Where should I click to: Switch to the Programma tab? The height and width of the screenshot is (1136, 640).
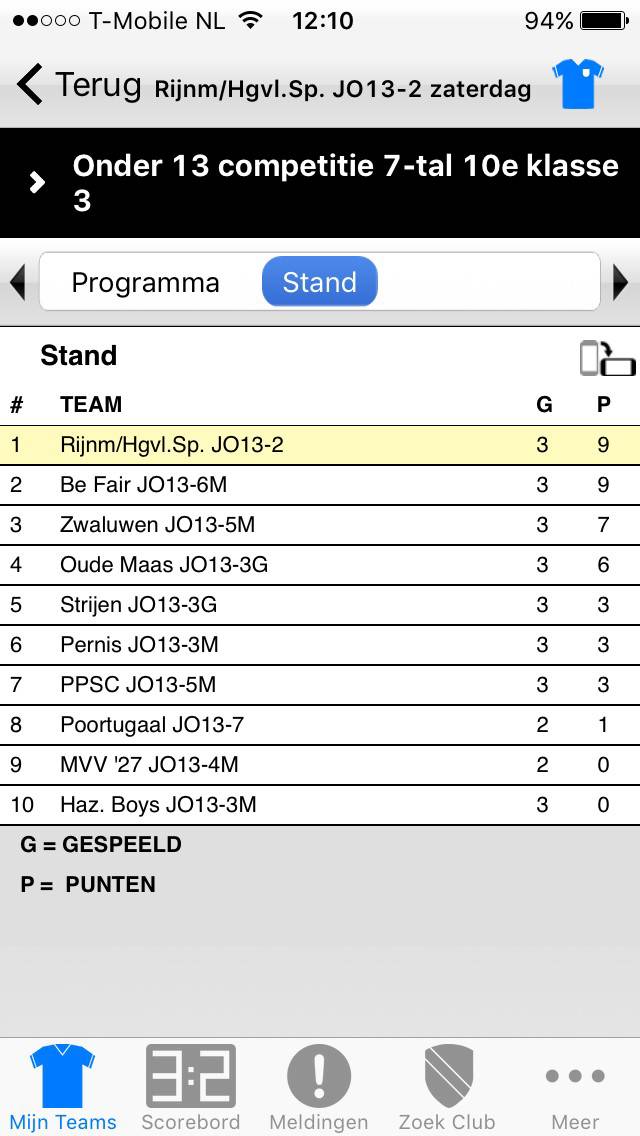click(x=145, y=282)
